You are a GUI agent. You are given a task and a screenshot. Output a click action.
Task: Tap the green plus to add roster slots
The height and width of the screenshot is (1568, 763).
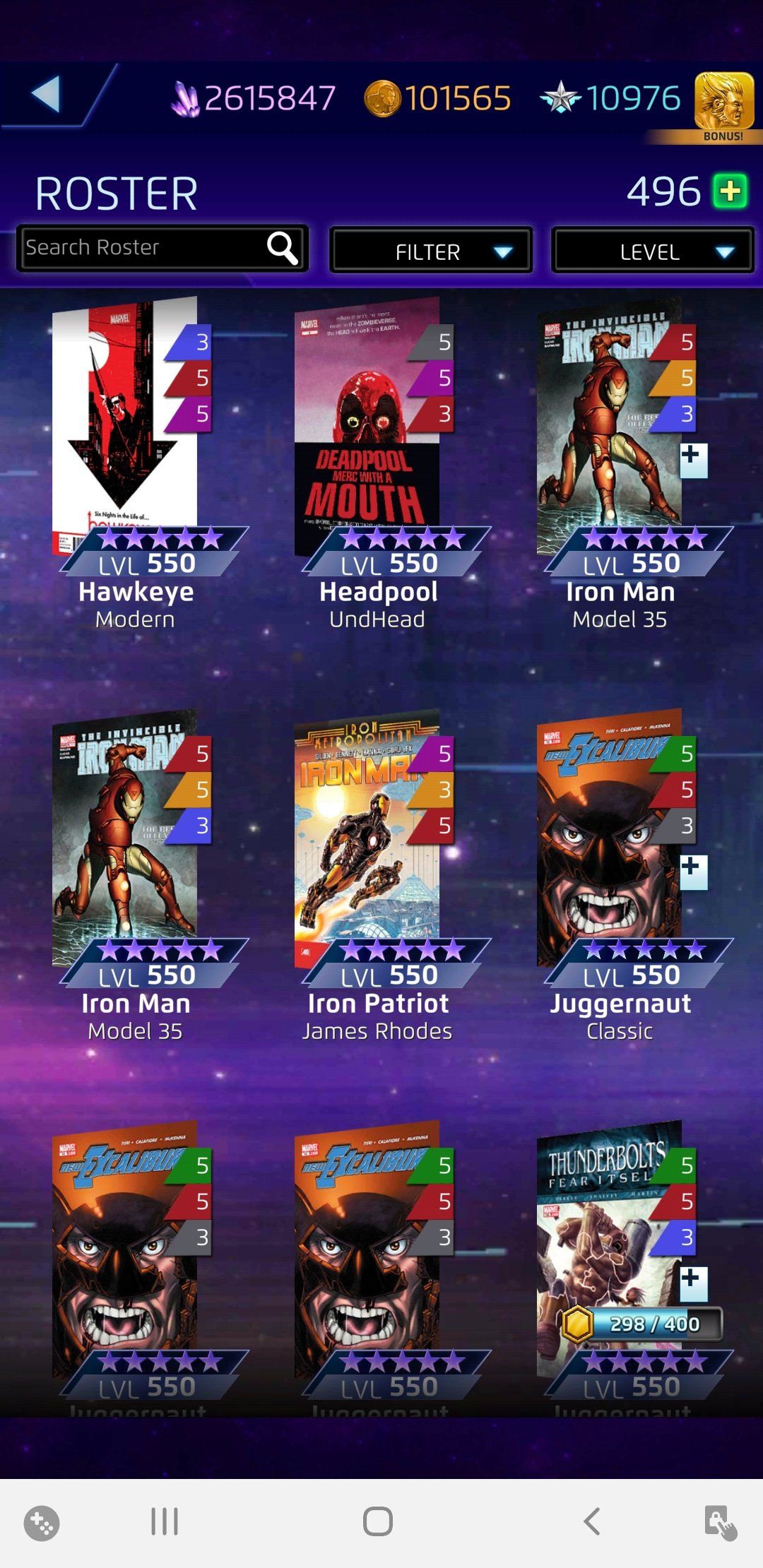pos(730,191)
